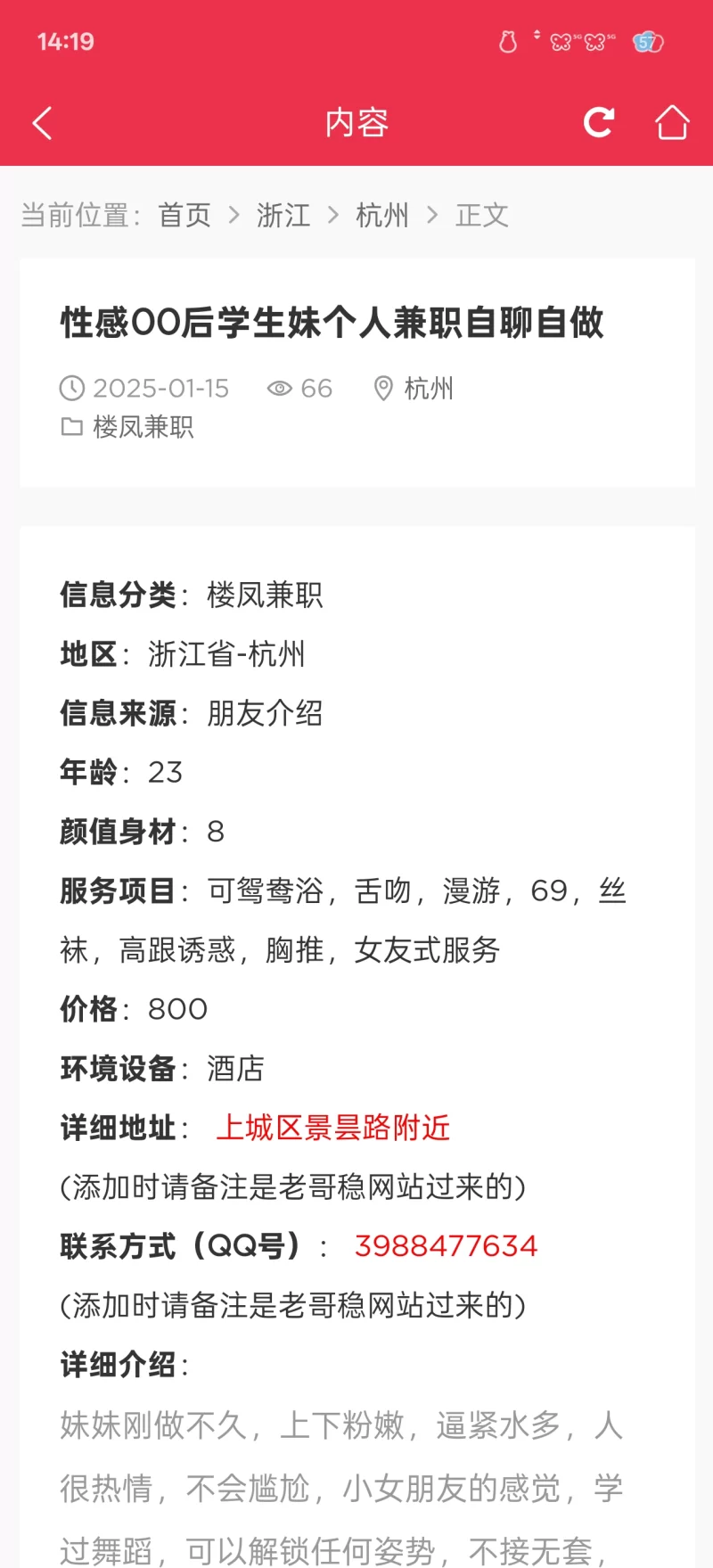Screen dimensions: 713x1568
Task: Tap the category label 楼凤兼职 below the title
Action: pos(144,428)
